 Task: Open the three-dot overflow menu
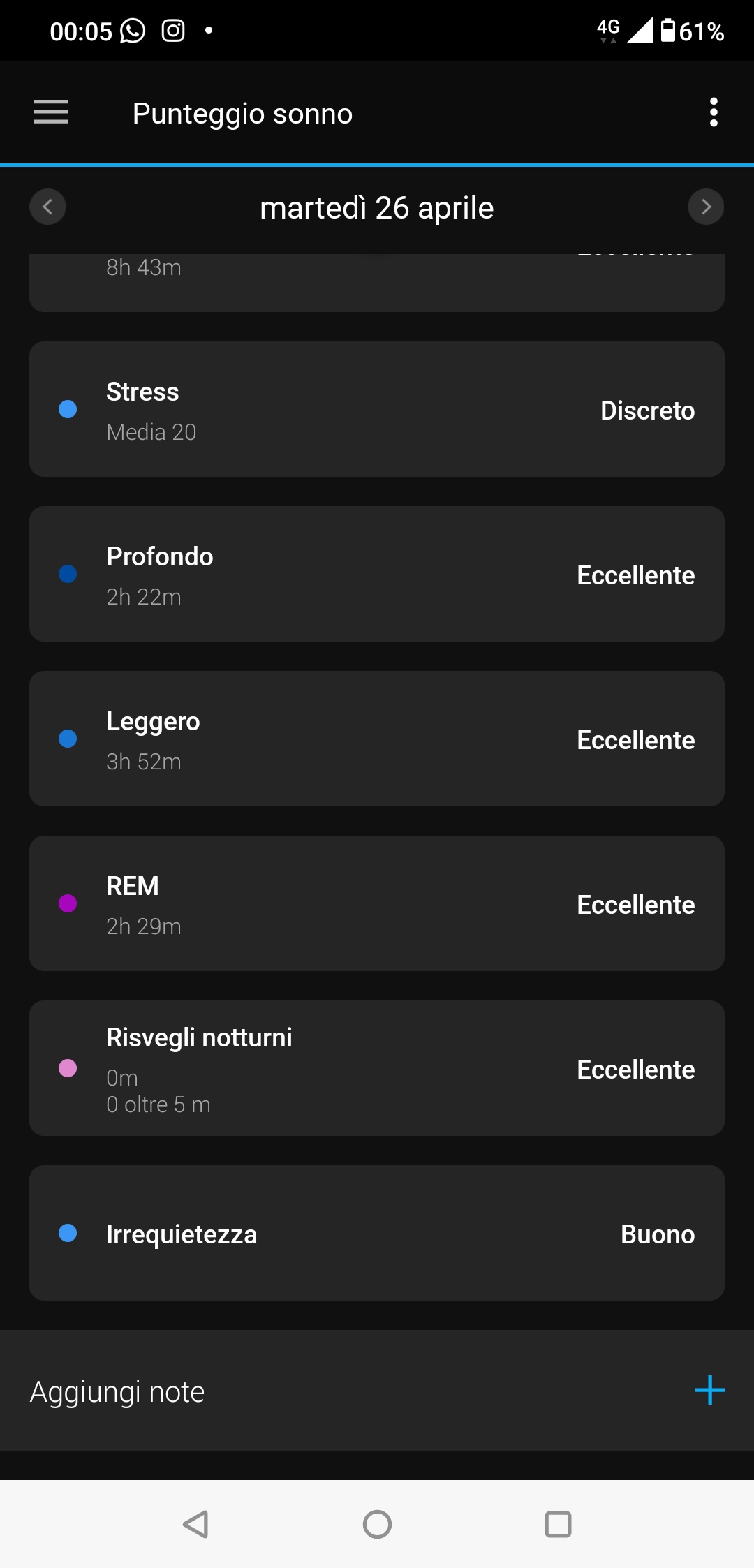point(713,112)
